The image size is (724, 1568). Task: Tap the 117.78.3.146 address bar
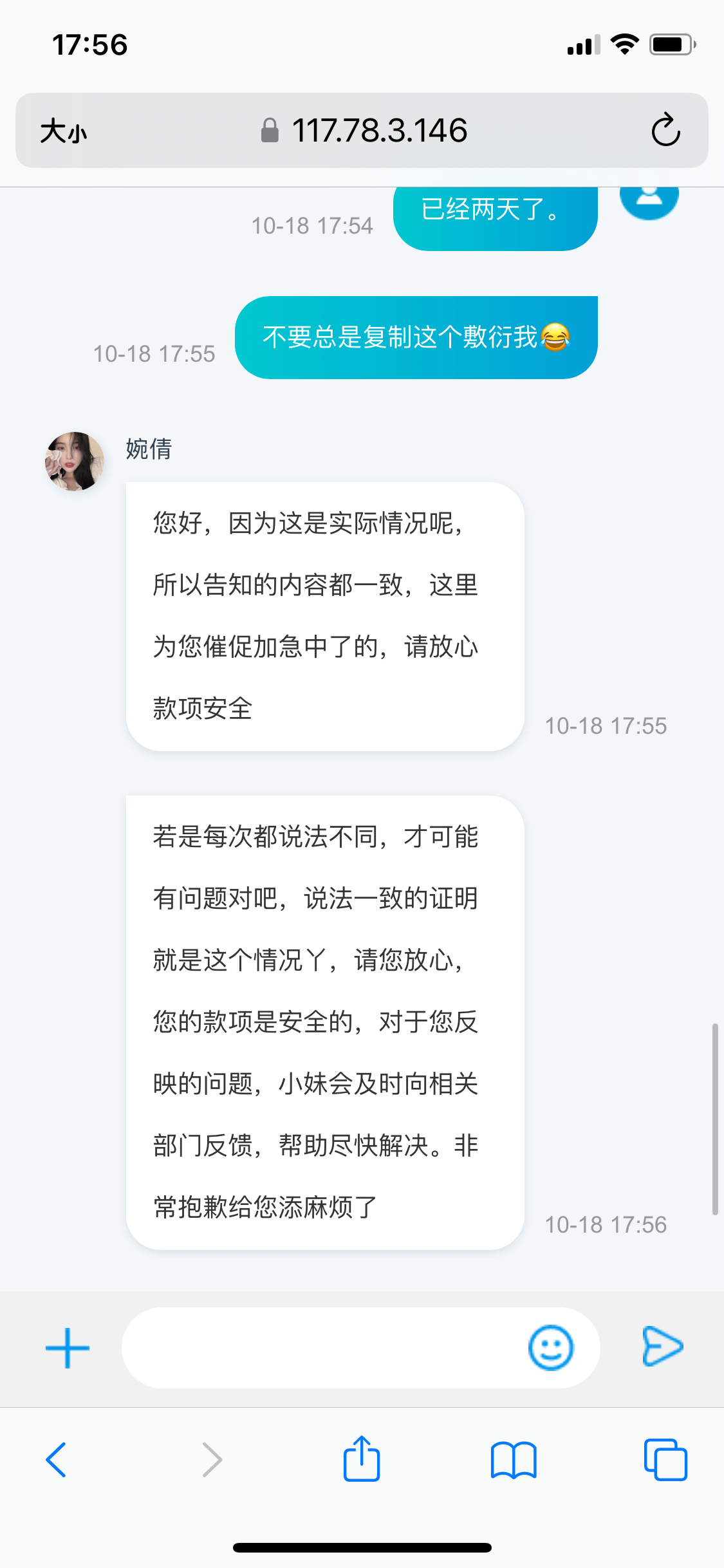[x=364, y=131]
